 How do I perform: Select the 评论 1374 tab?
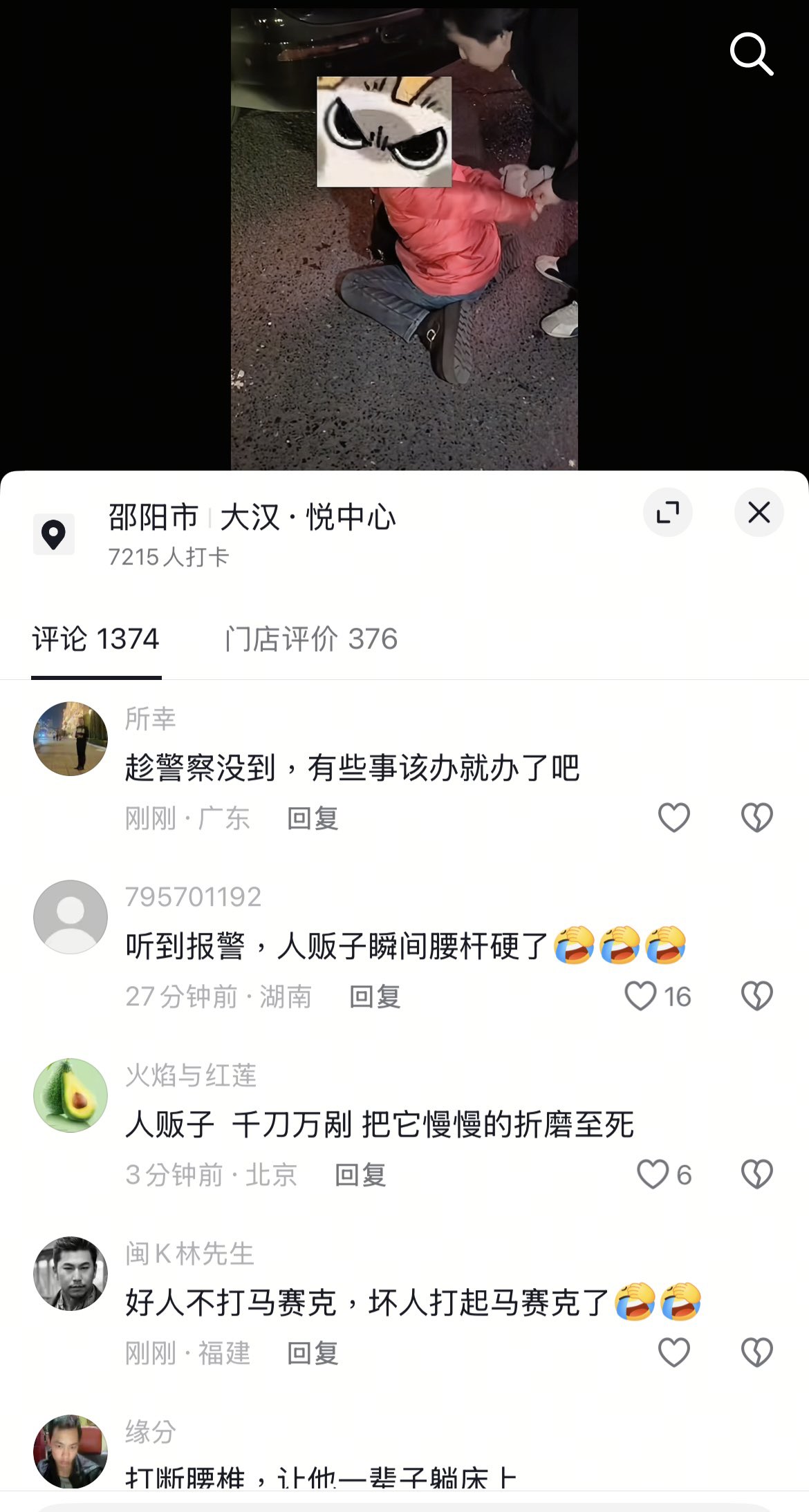click(x=96, y=639)
